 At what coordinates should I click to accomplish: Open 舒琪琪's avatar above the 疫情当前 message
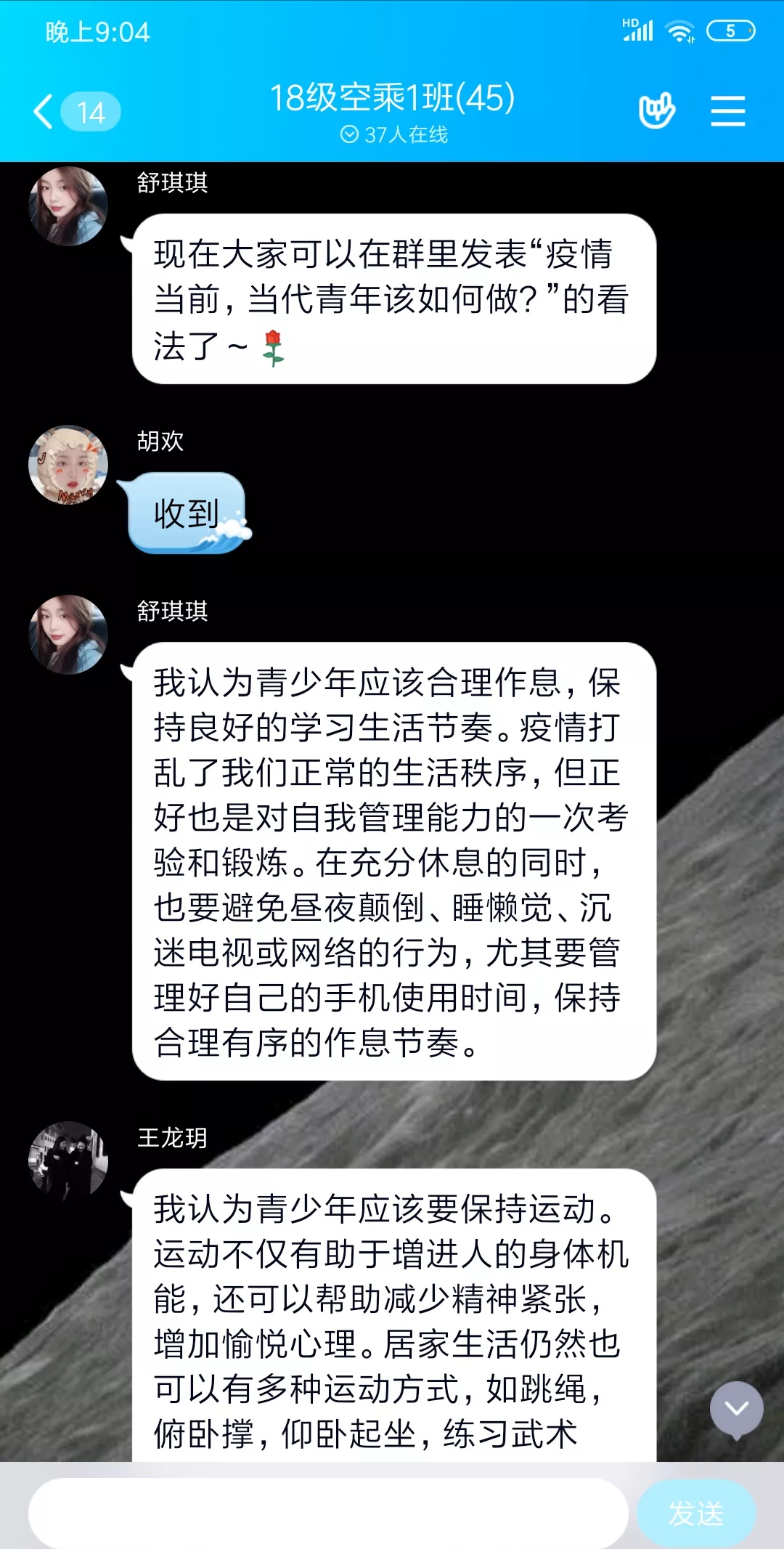point(68,206)
